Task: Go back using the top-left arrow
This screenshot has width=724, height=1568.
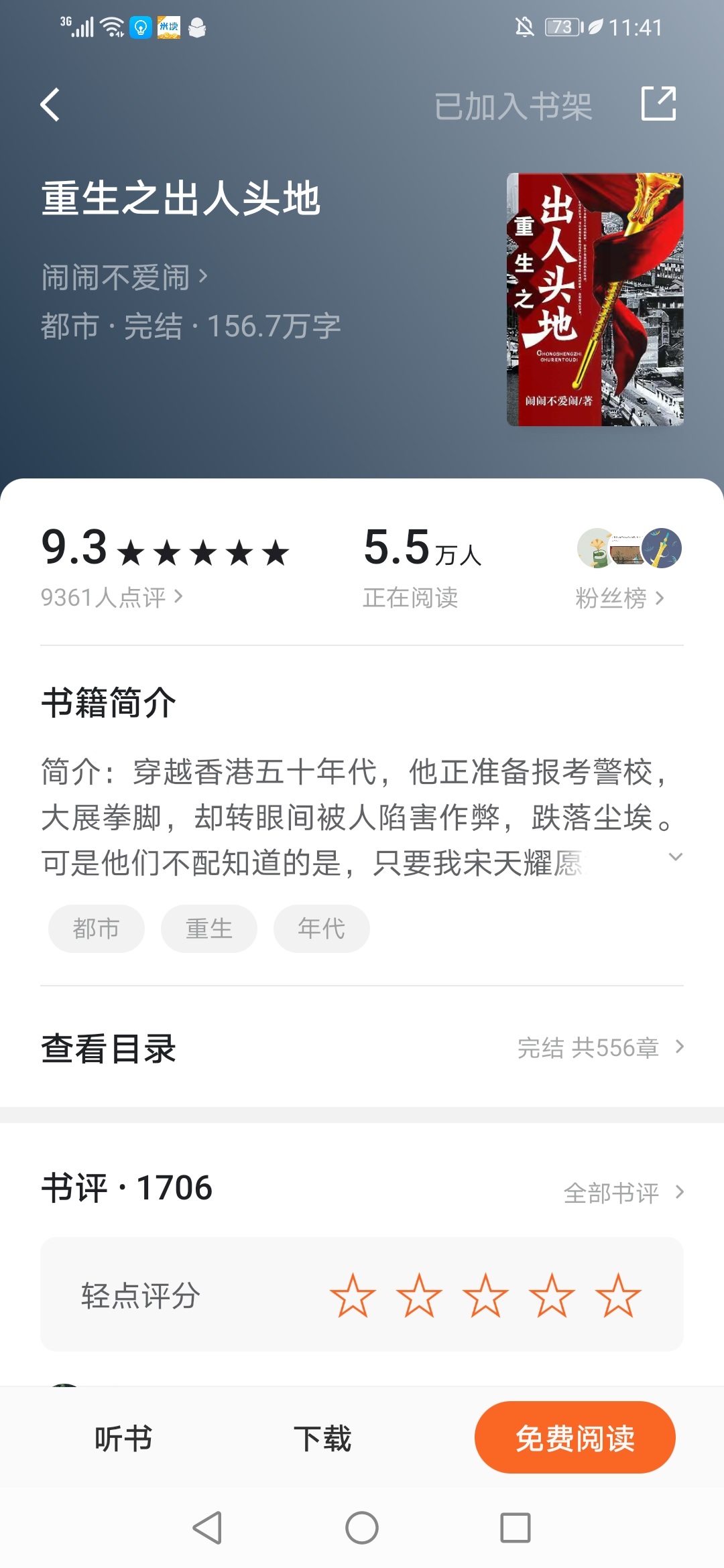Action: pos(50,105)
